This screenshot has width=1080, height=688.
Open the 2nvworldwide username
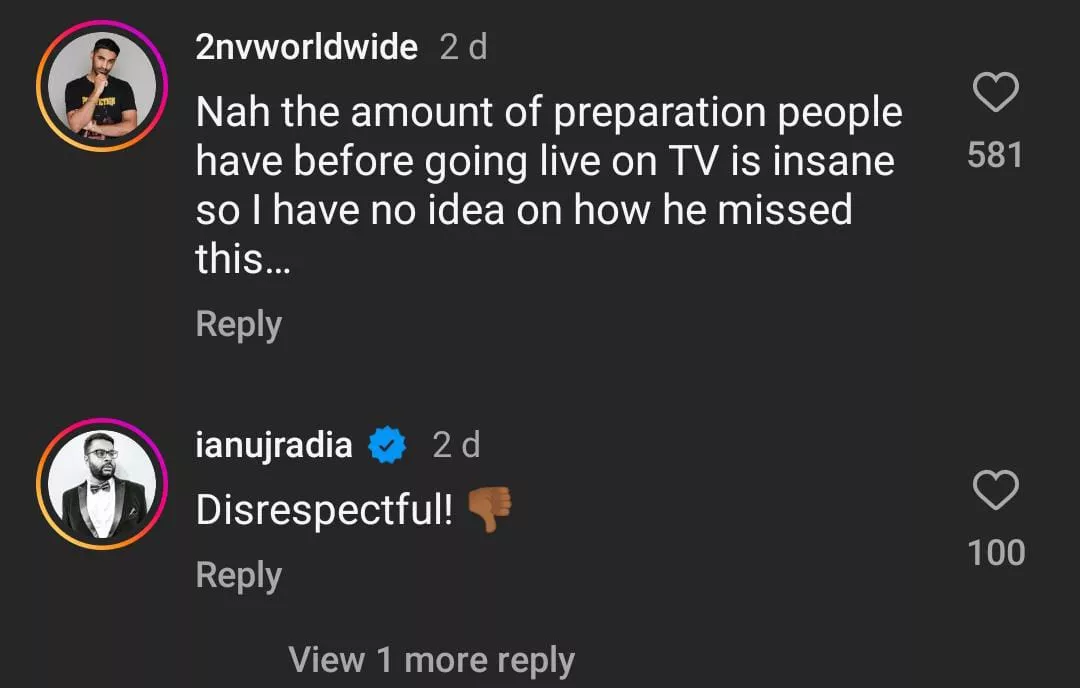pyautogui.click(x=306, y=47)
